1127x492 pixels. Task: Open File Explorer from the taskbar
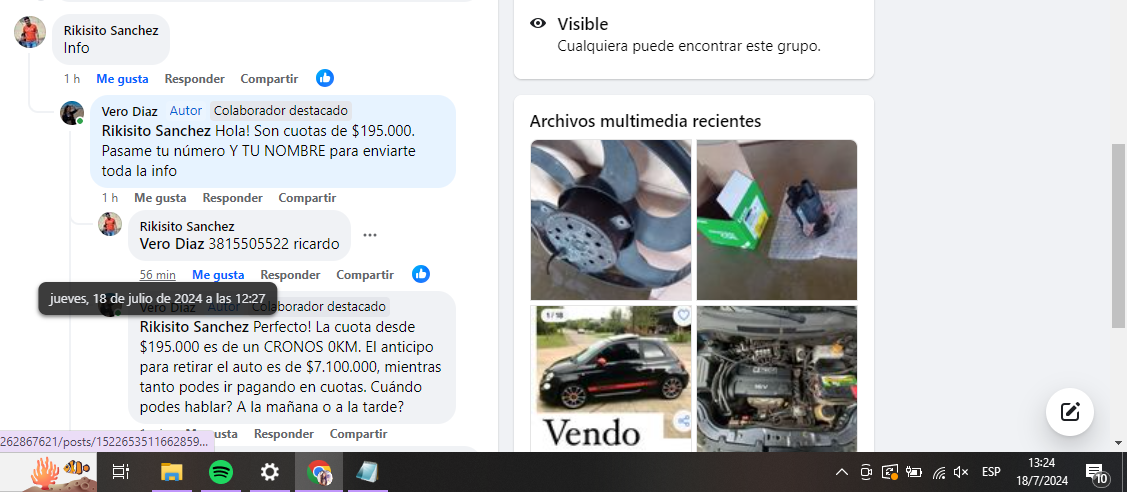click(x=172, y=472)
